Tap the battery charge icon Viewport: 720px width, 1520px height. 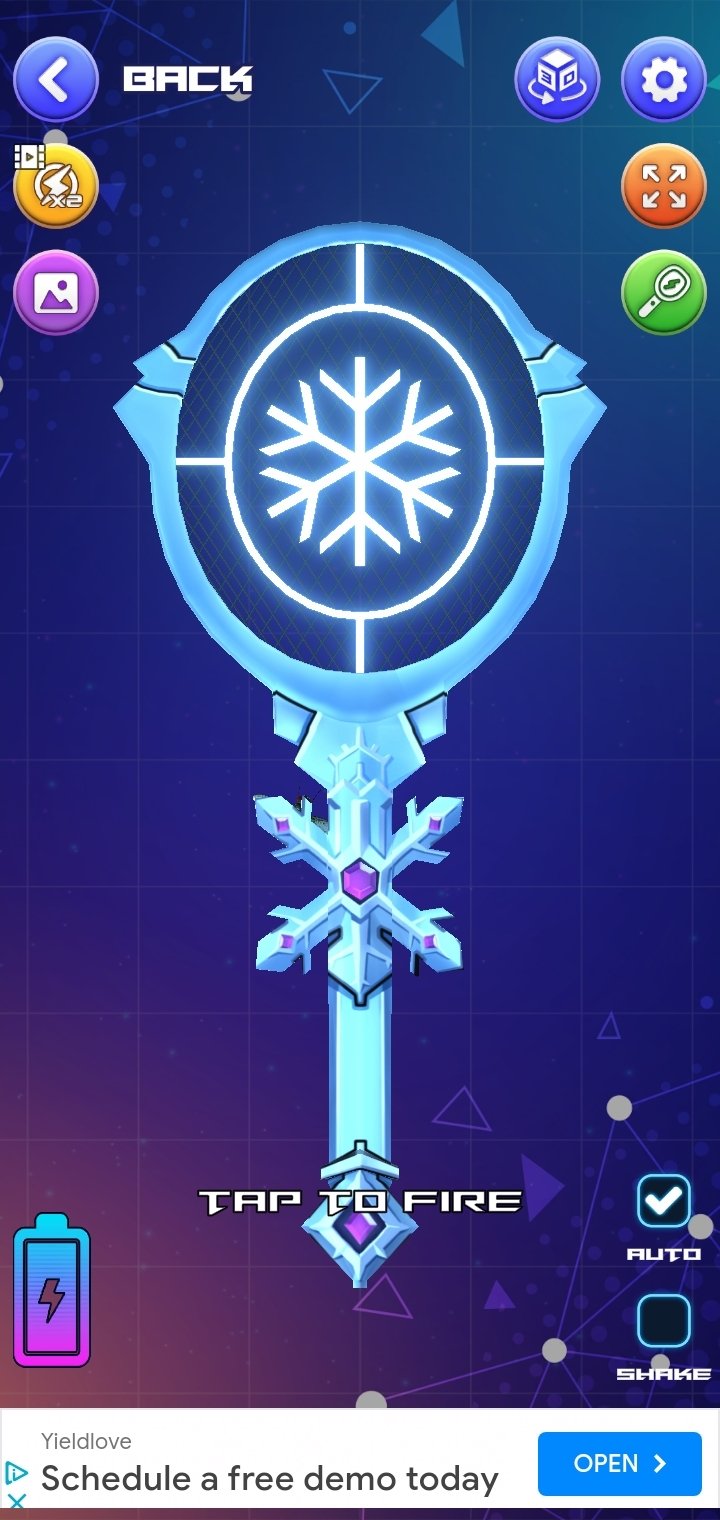coord(52,1289)
